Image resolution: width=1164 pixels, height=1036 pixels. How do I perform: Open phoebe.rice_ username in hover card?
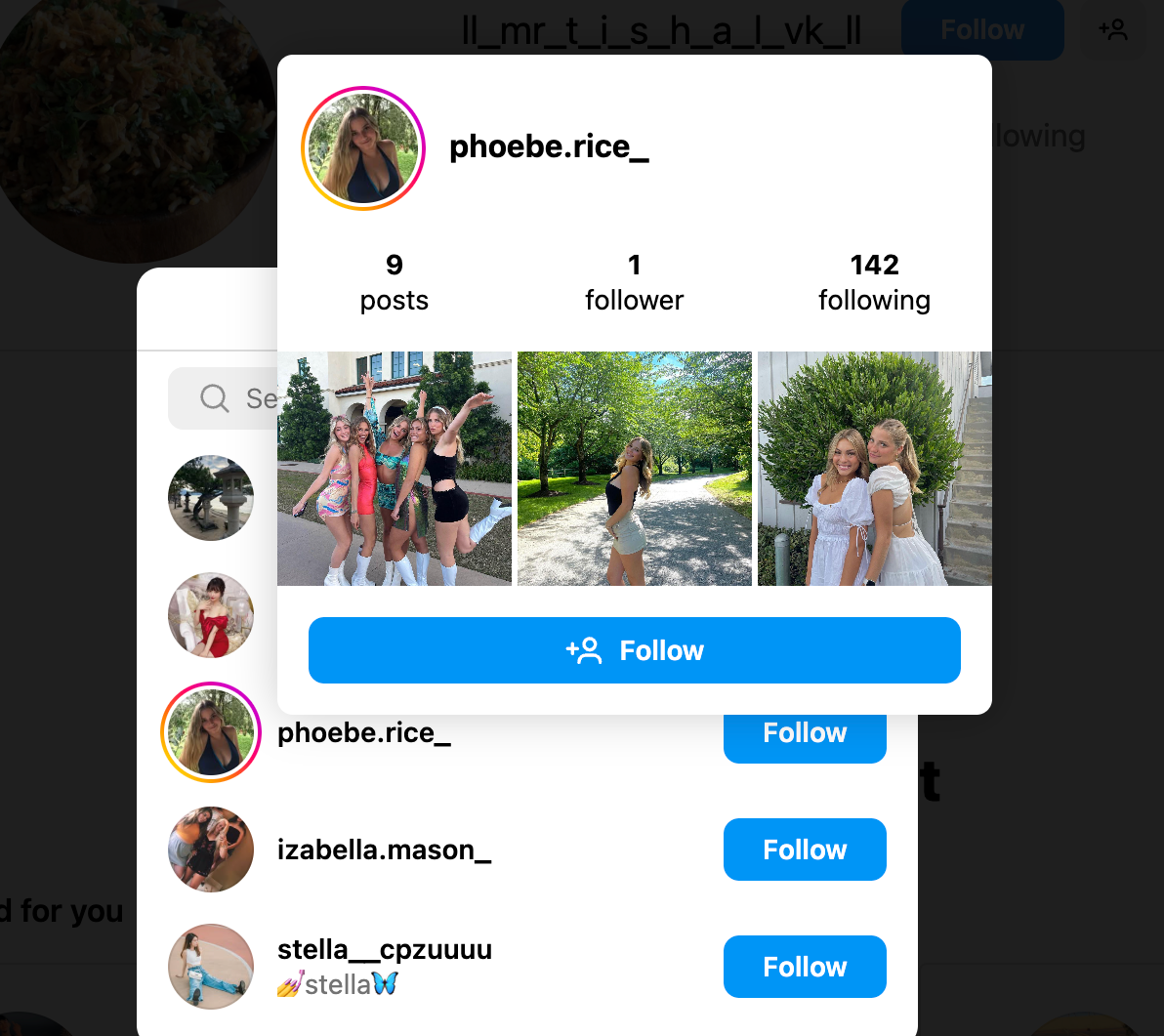(549, 147)
